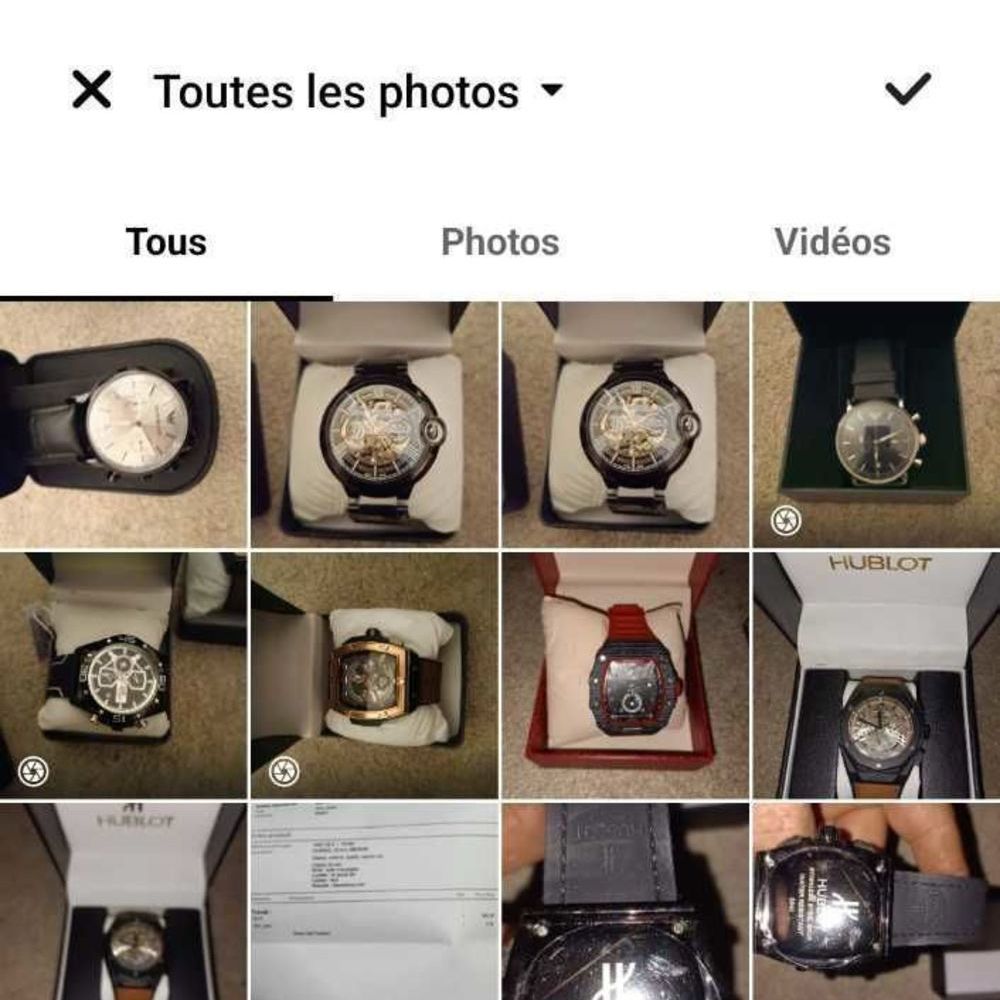Confirm selection with the checkmark

pyautogui.click(x=908, y=90)
